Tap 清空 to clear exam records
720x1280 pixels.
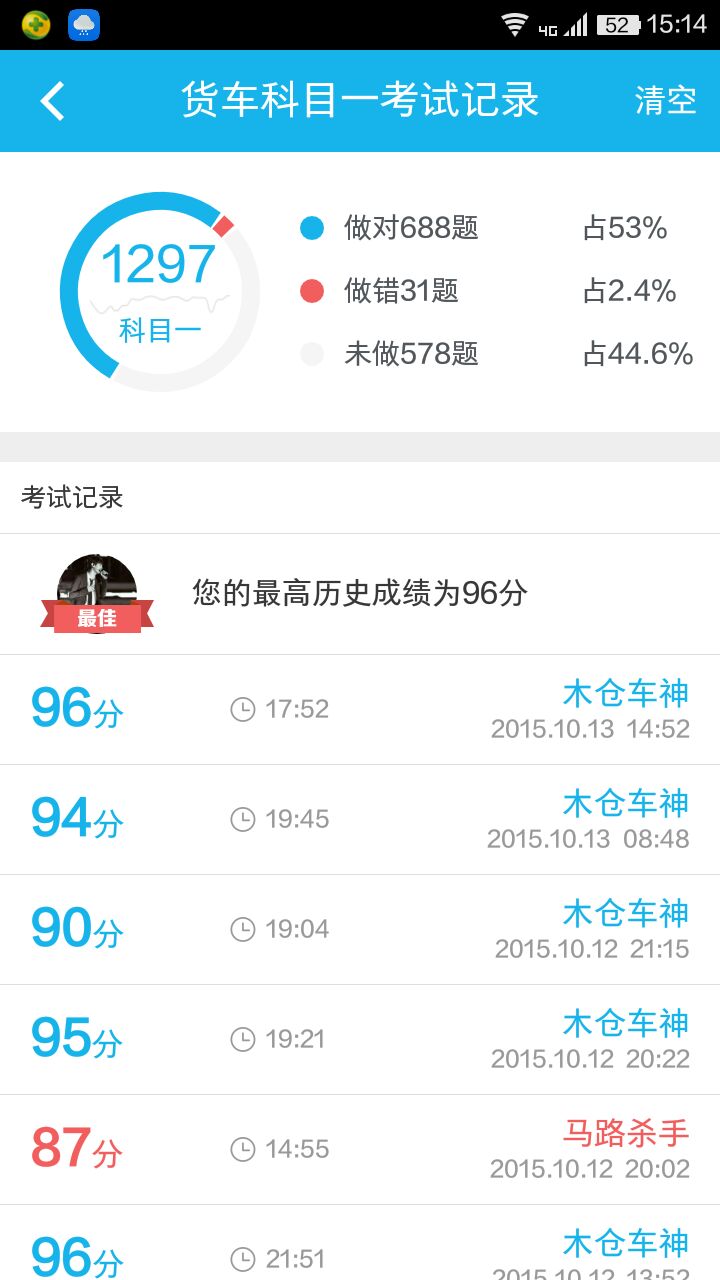(665, 101)
